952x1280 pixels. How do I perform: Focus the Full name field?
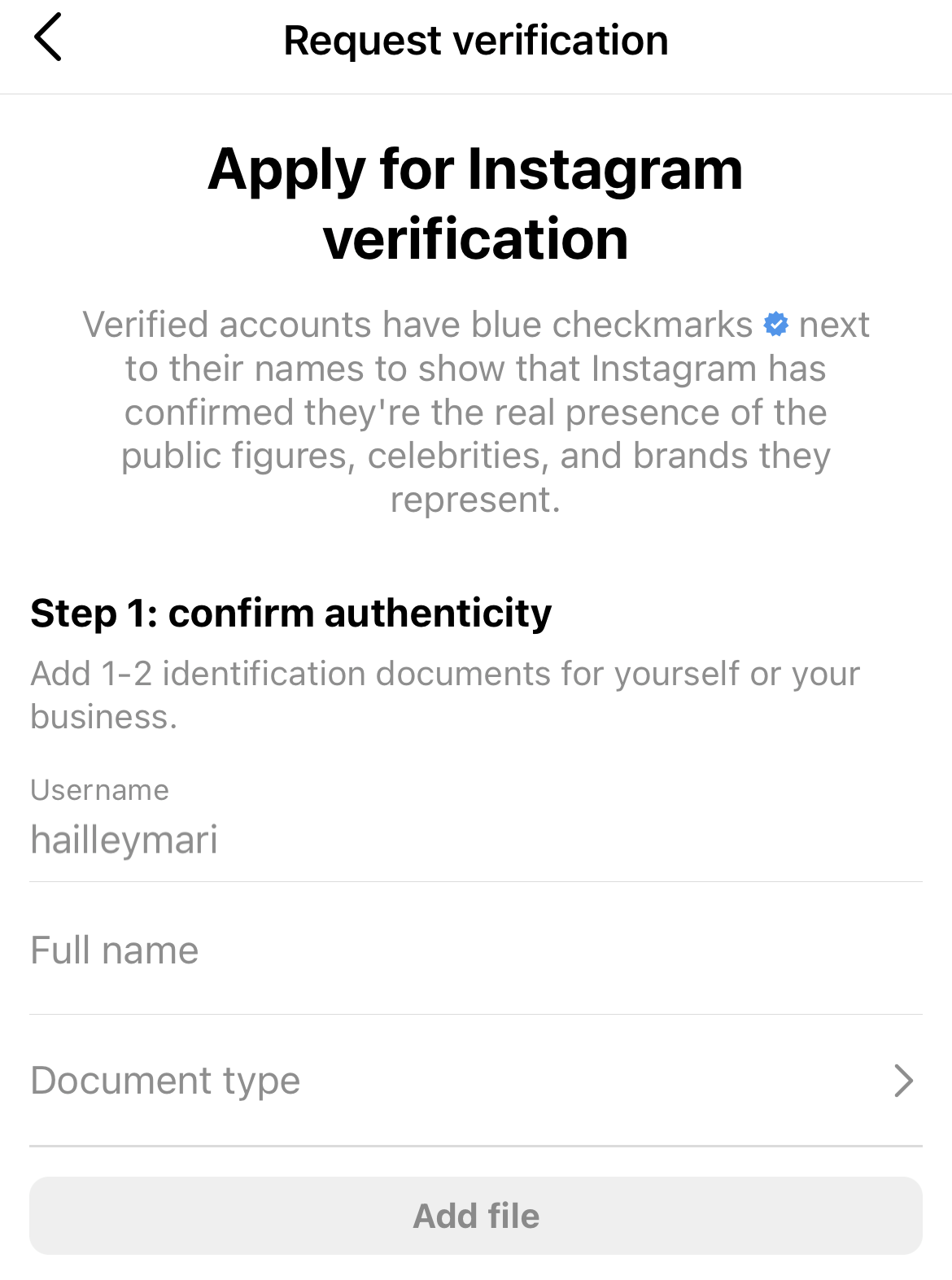click(475, 950)
